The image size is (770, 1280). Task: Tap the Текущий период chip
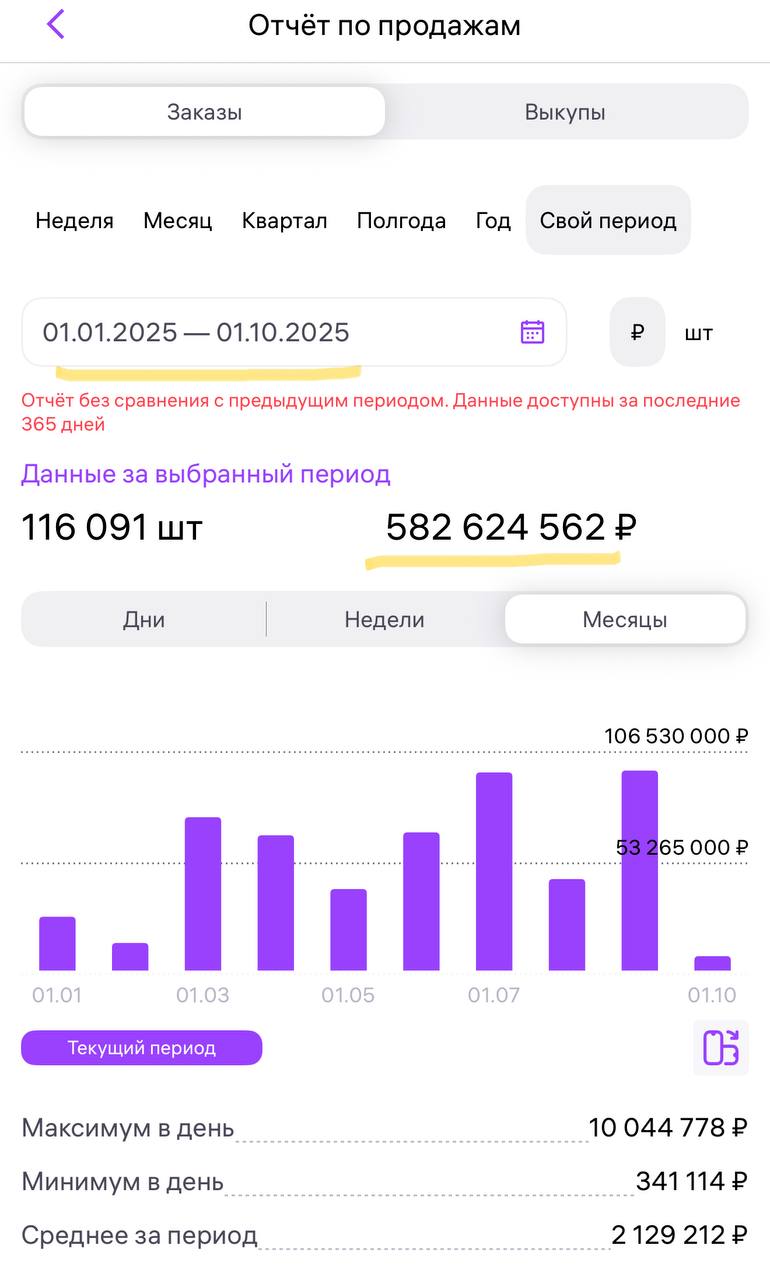pos(141,1048)
